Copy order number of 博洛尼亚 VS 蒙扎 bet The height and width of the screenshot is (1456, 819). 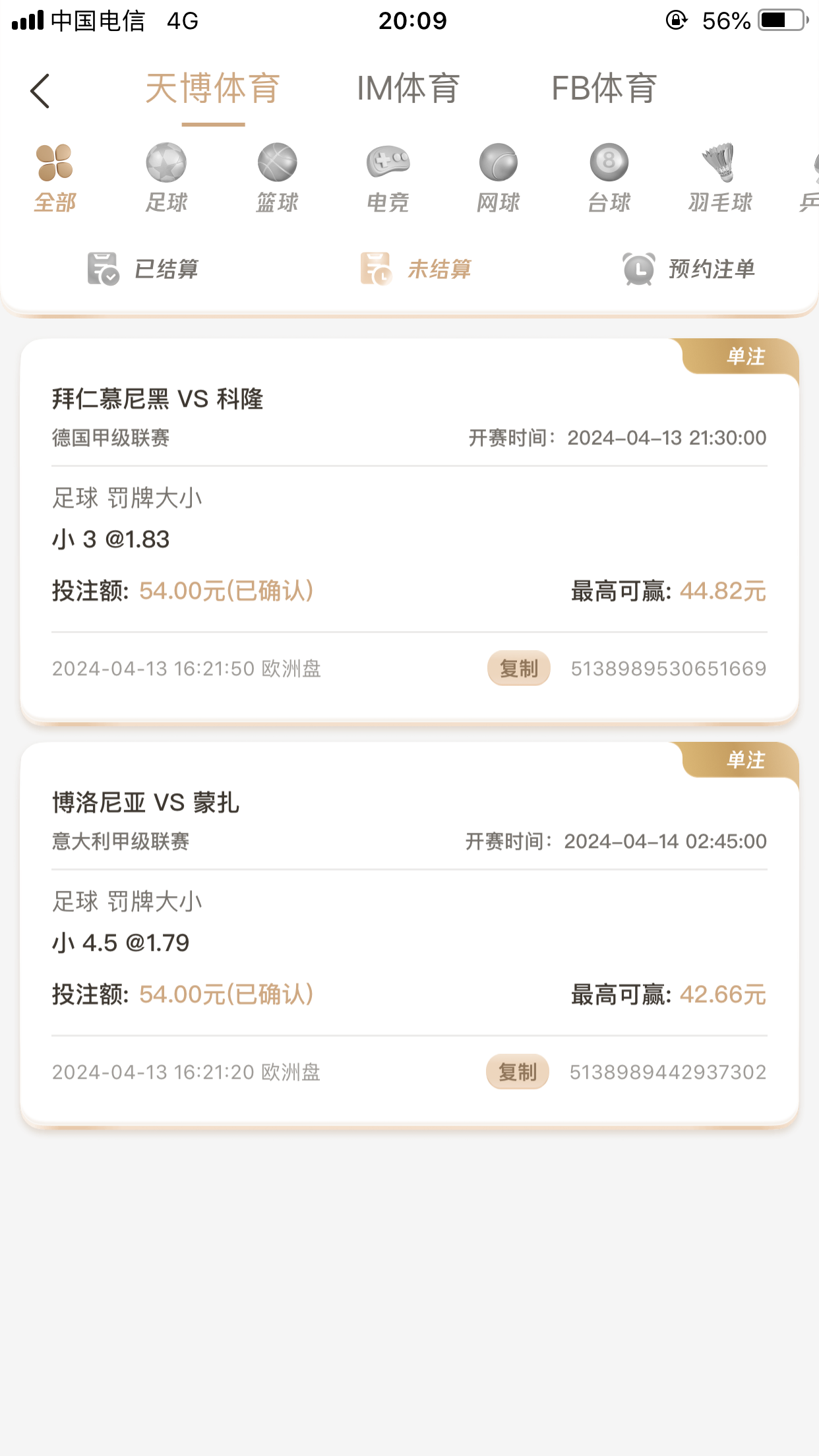518,1072
